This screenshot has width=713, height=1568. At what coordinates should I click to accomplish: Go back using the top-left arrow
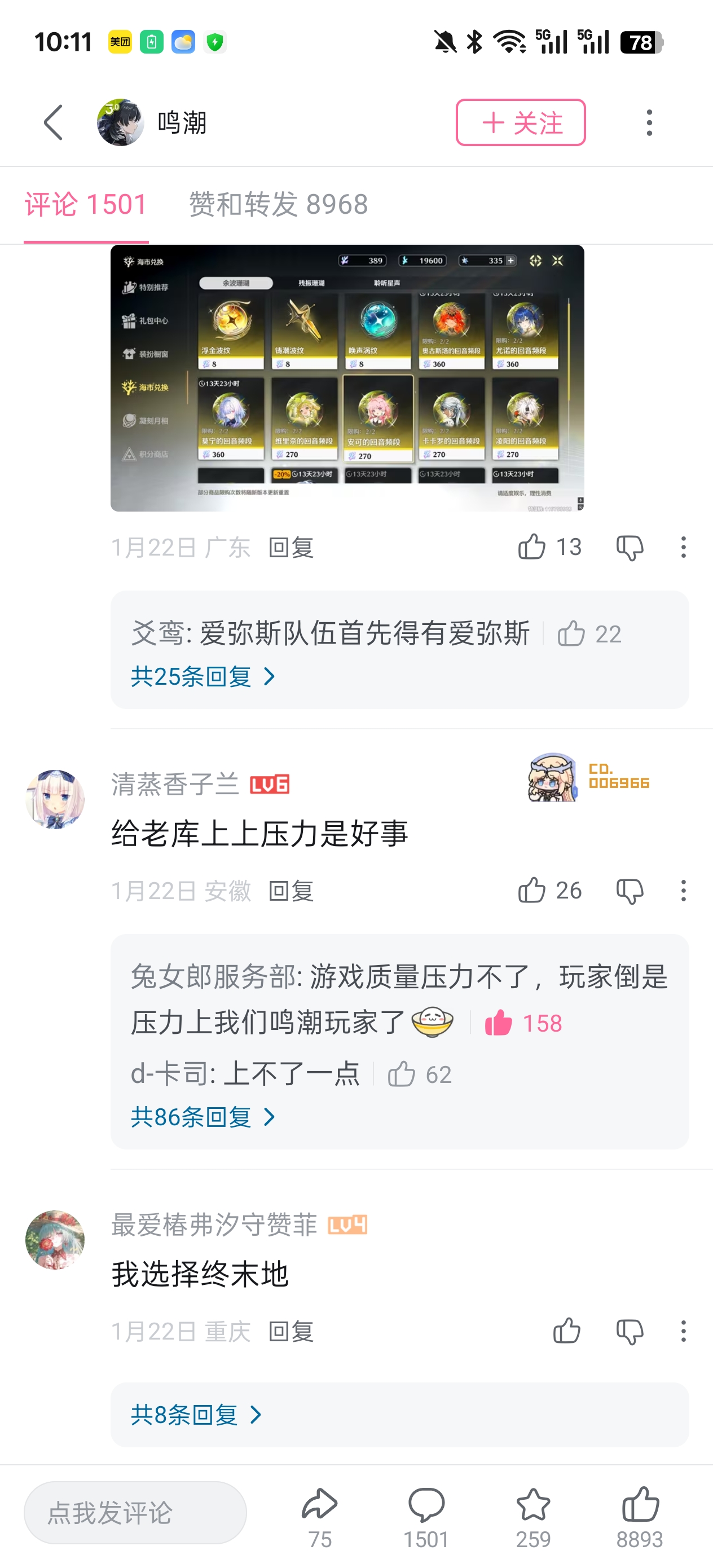pyautogui.click(x=54, y=122)
